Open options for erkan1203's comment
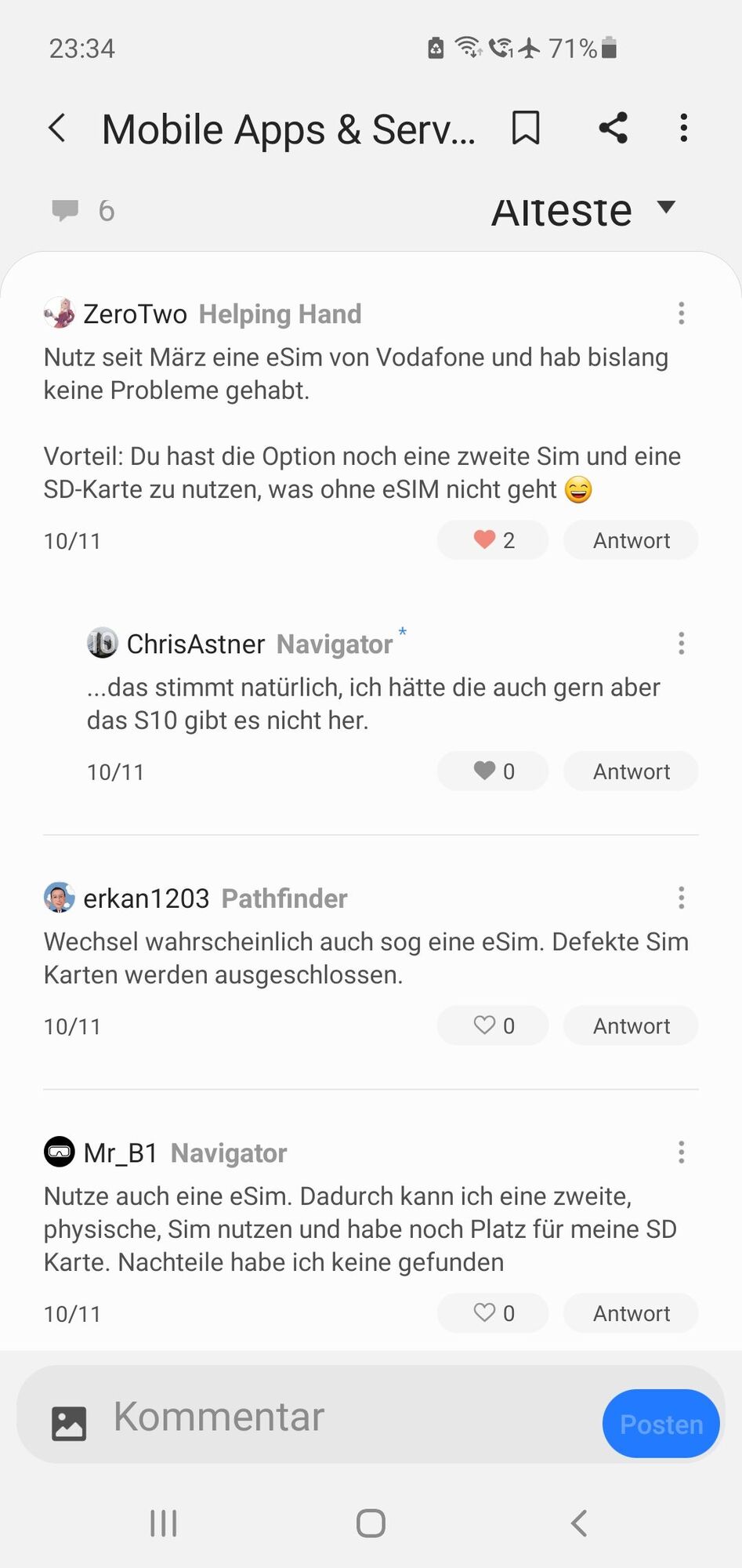Screen dimensions: 742x1568 point(681,898)
